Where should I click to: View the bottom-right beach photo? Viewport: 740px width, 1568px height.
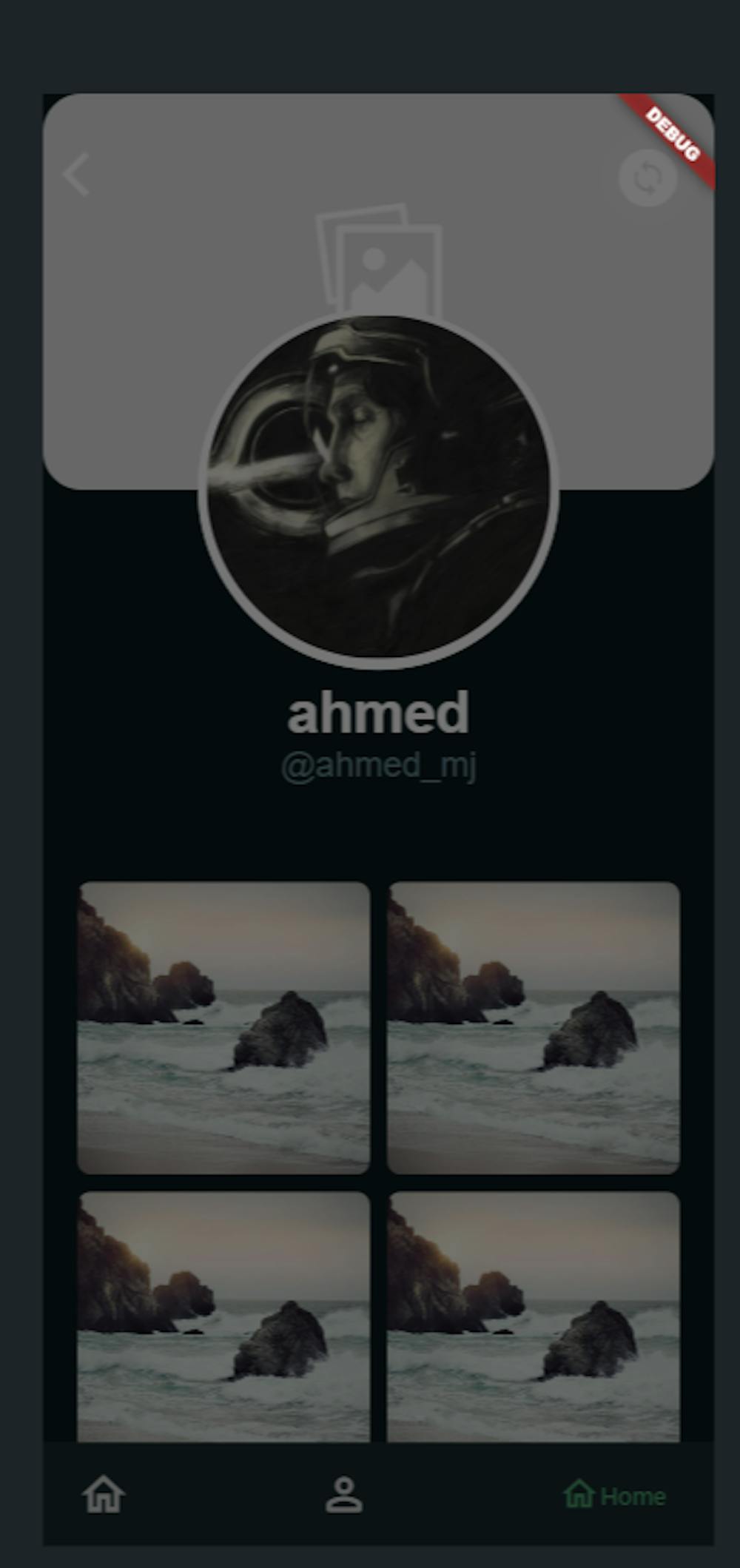(x=534, y=1316)
